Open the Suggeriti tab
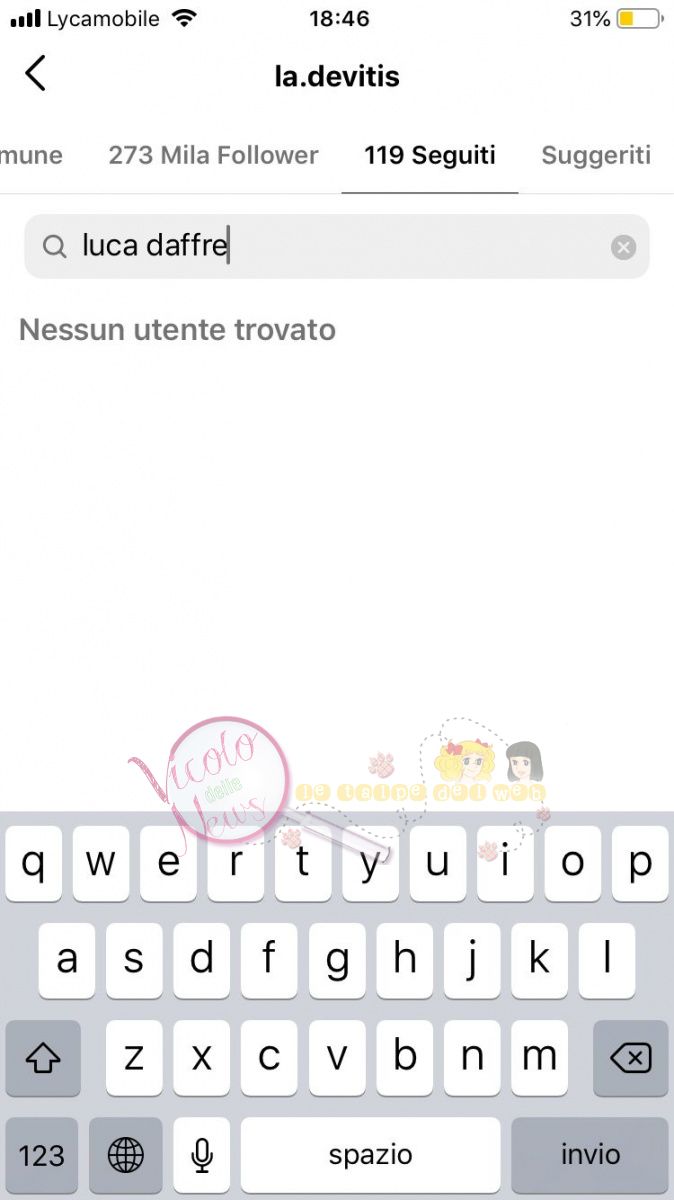The height and width of the screenshot is (1200, 674). [595, 155]
